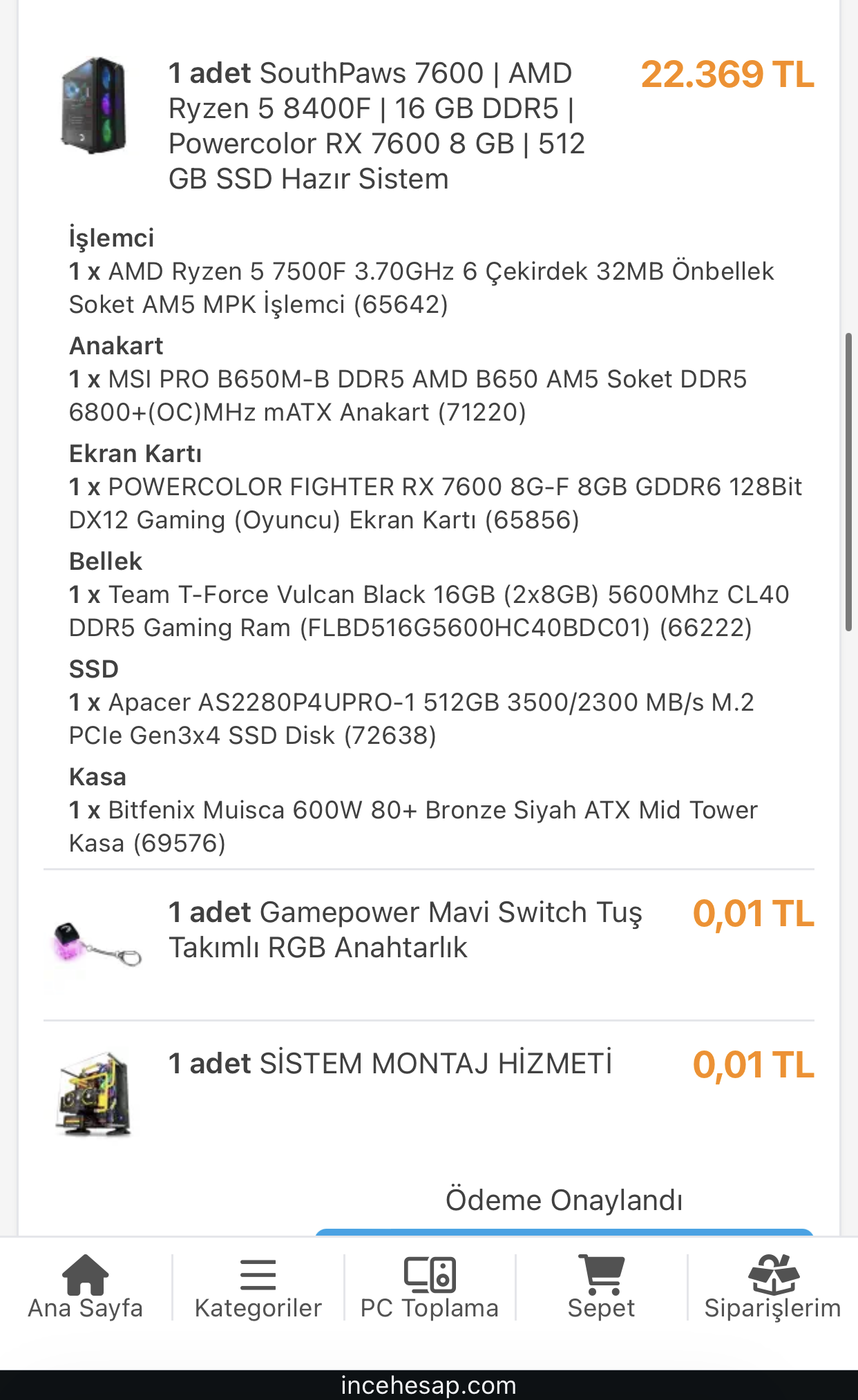
Task: Go to the Ana Sayfa tab
Action: click(86, 1287)
